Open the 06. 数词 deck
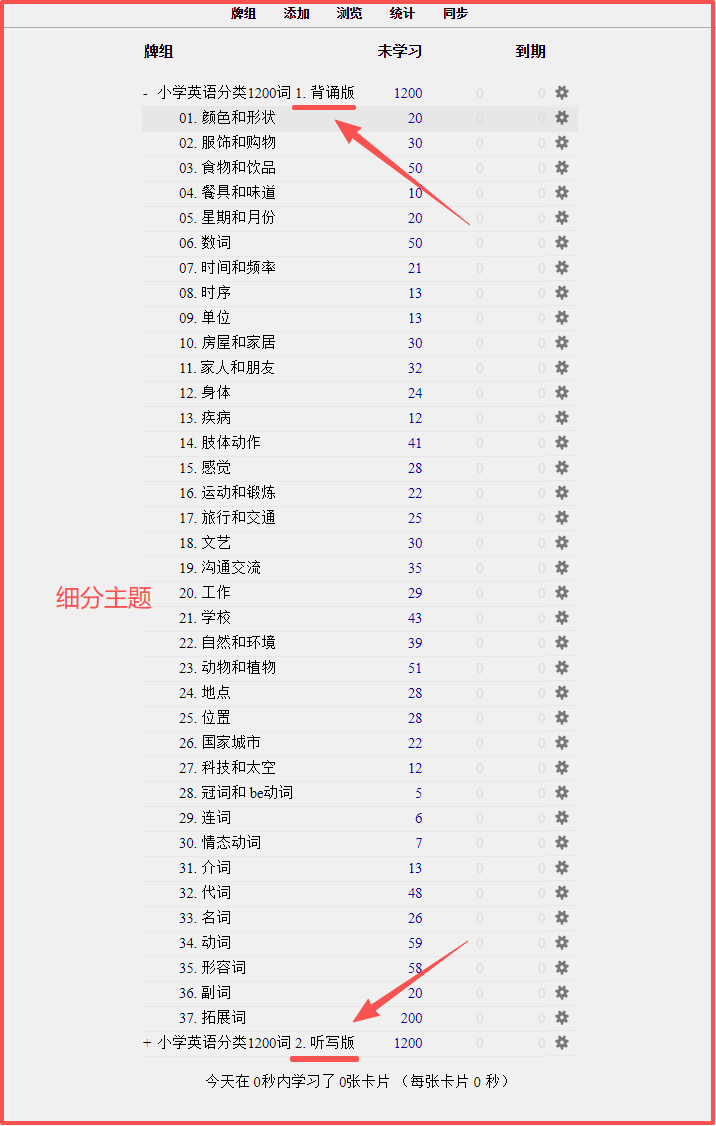 205,243
